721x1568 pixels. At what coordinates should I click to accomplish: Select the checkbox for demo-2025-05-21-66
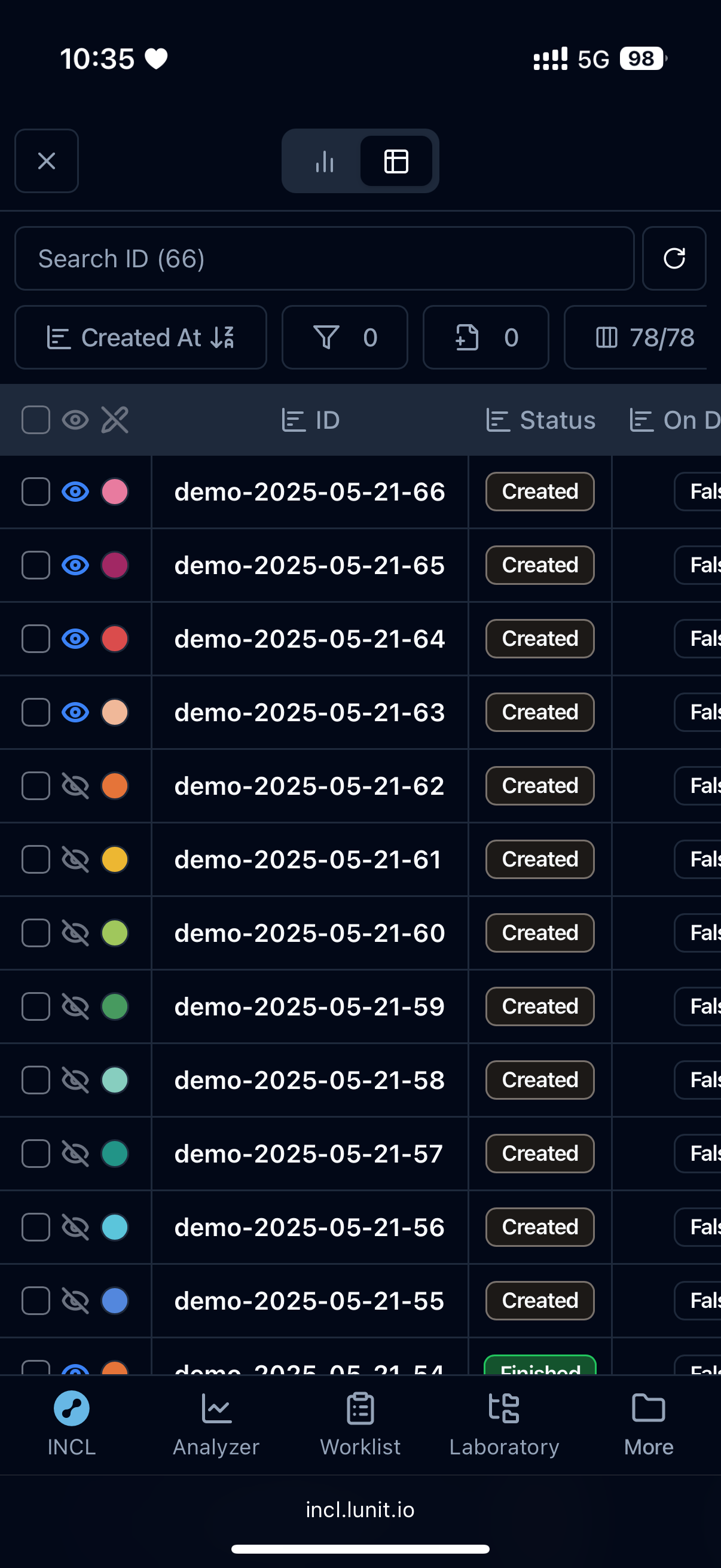pyautogui.click(x=36, y=492)
